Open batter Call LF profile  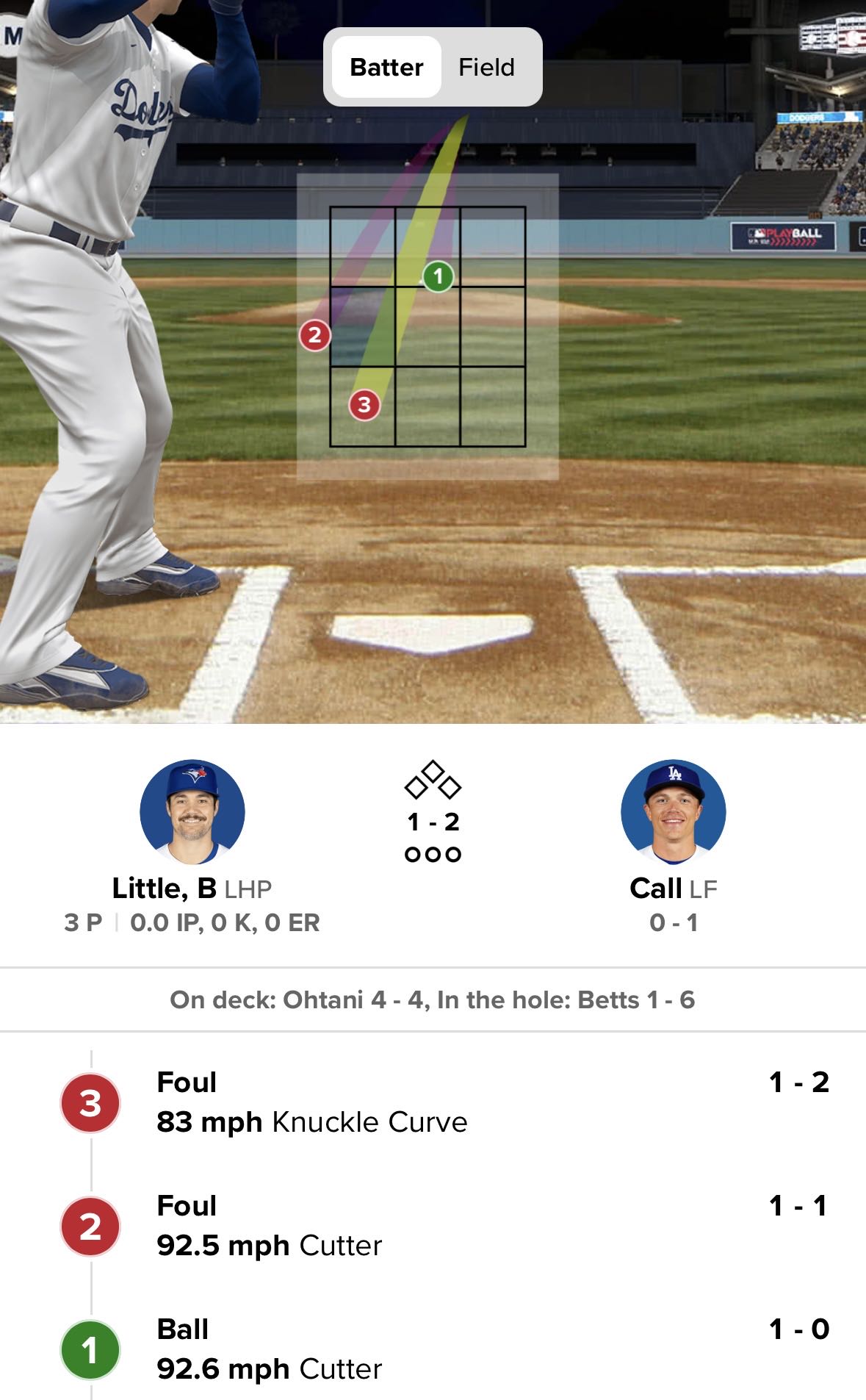(x=673, y=812)
